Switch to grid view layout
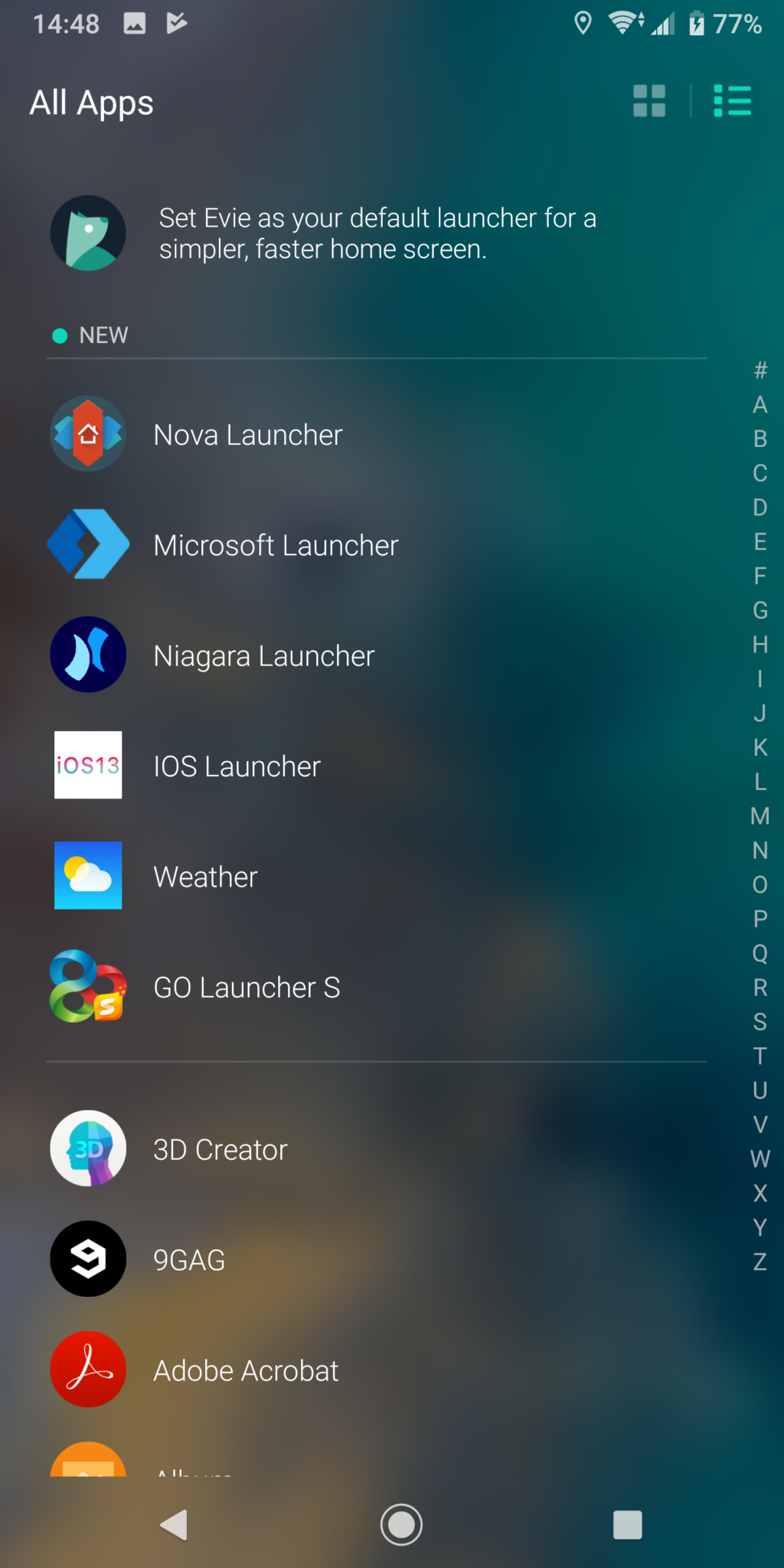 click(x=649, y=101)
